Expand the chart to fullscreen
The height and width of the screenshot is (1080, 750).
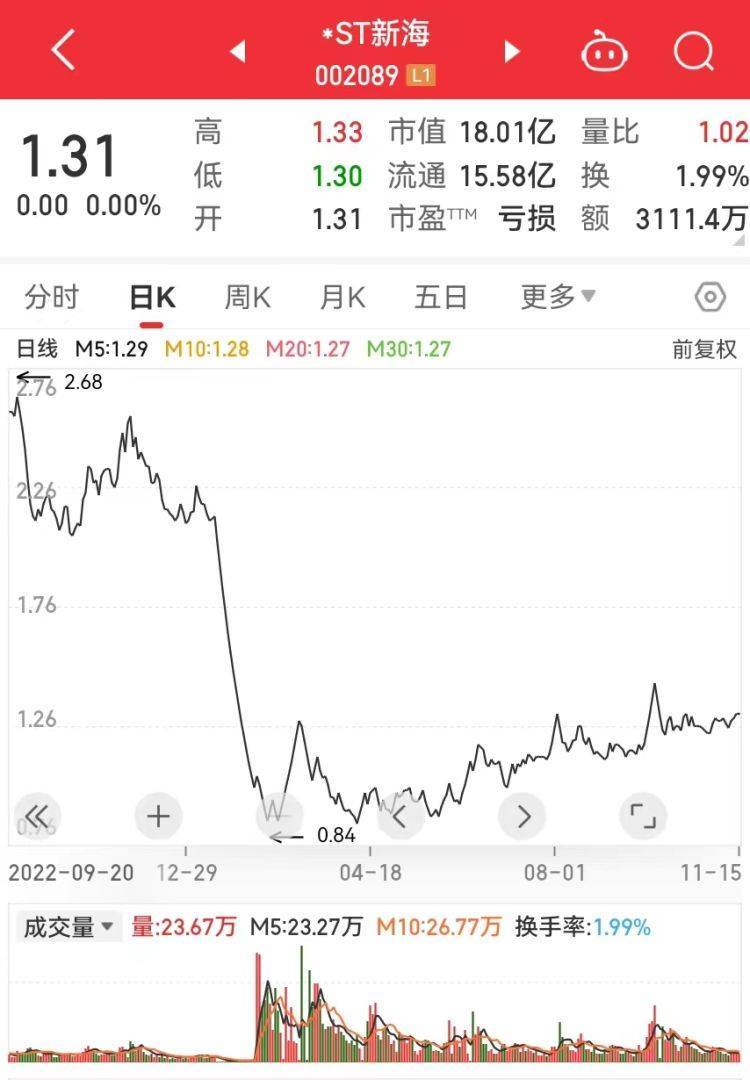(x=643, y=816)
